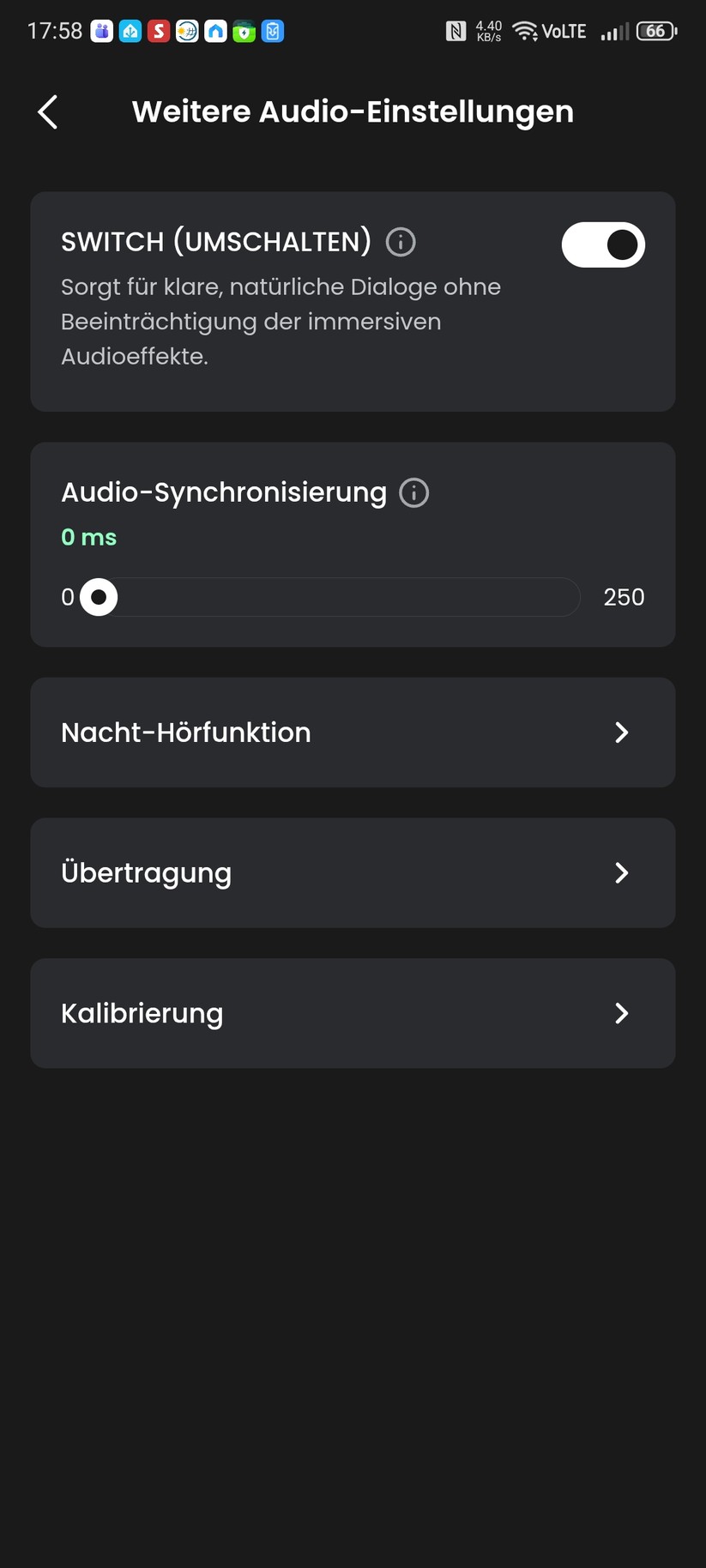This screenshot has width=706, height=1568.
Task: Tap the battery indicator showing 66 percent
Action: click(x=655, y=31)
